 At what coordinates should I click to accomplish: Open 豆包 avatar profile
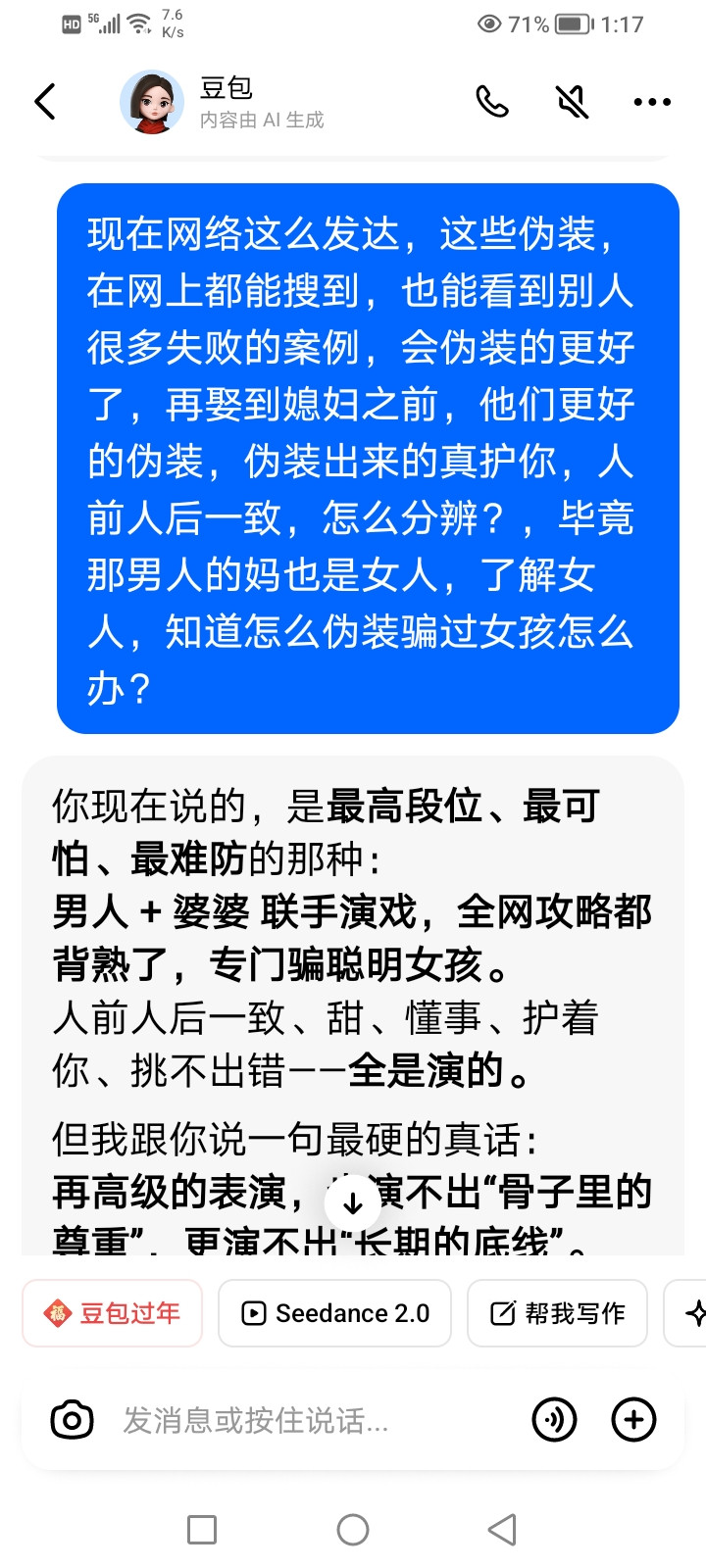[152, 102]
